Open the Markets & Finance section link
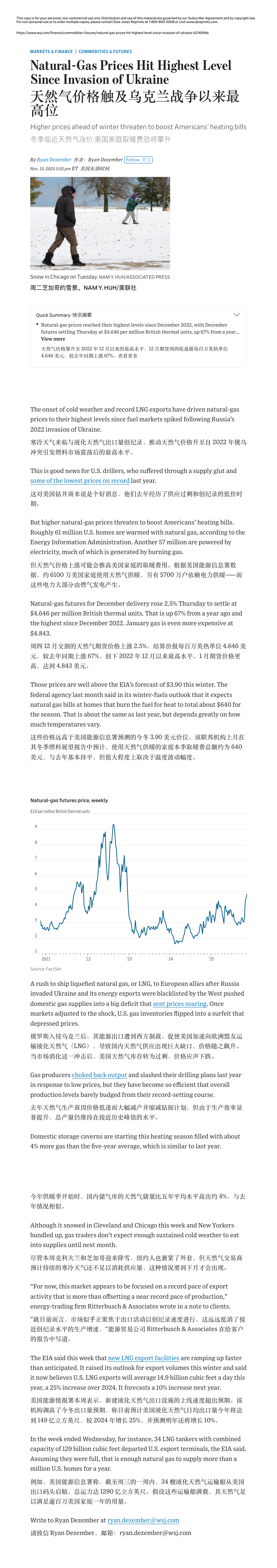 51,52
